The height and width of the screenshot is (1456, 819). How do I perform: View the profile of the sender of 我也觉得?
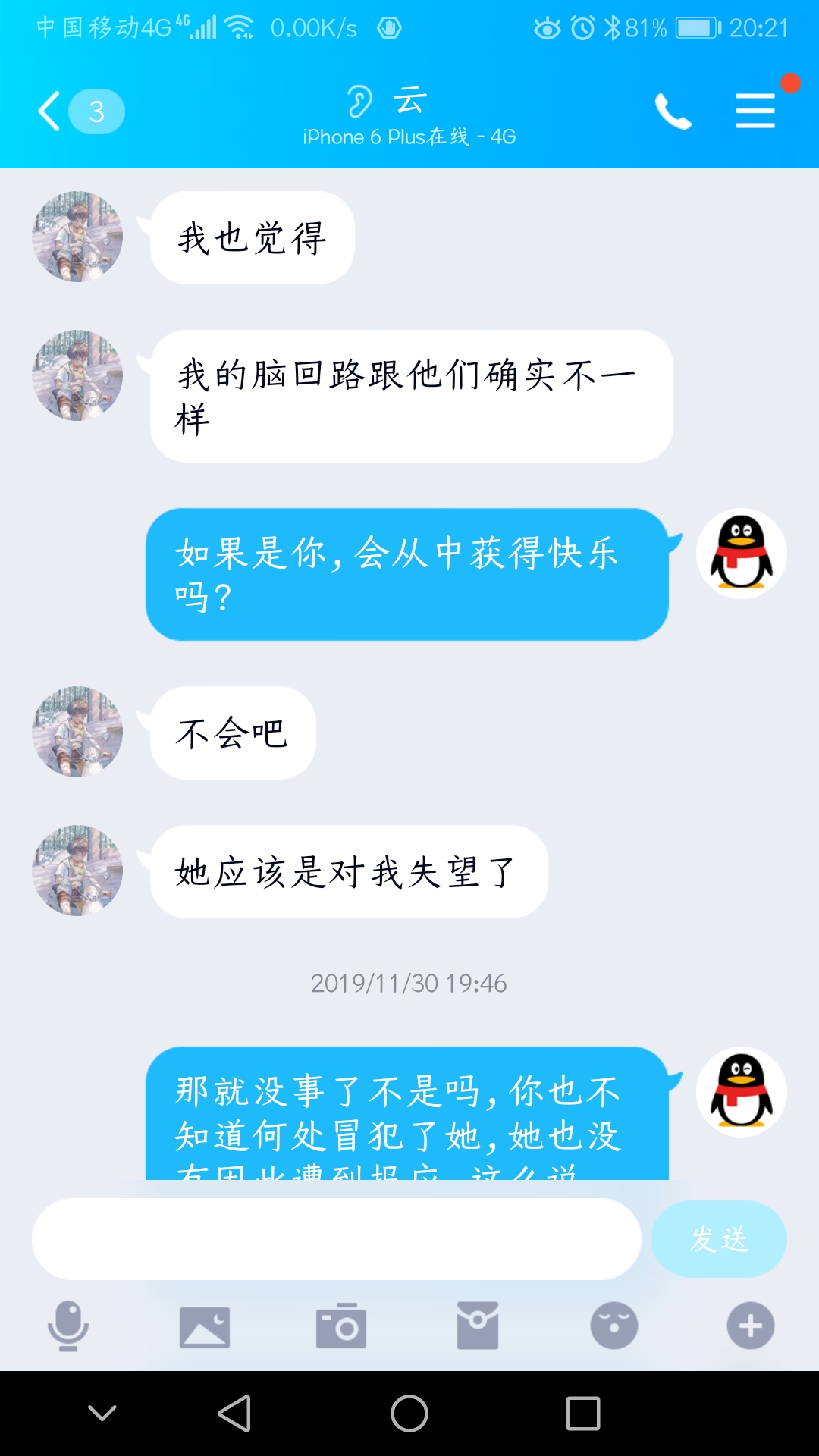pyautogui.click(x=77, y=237)
